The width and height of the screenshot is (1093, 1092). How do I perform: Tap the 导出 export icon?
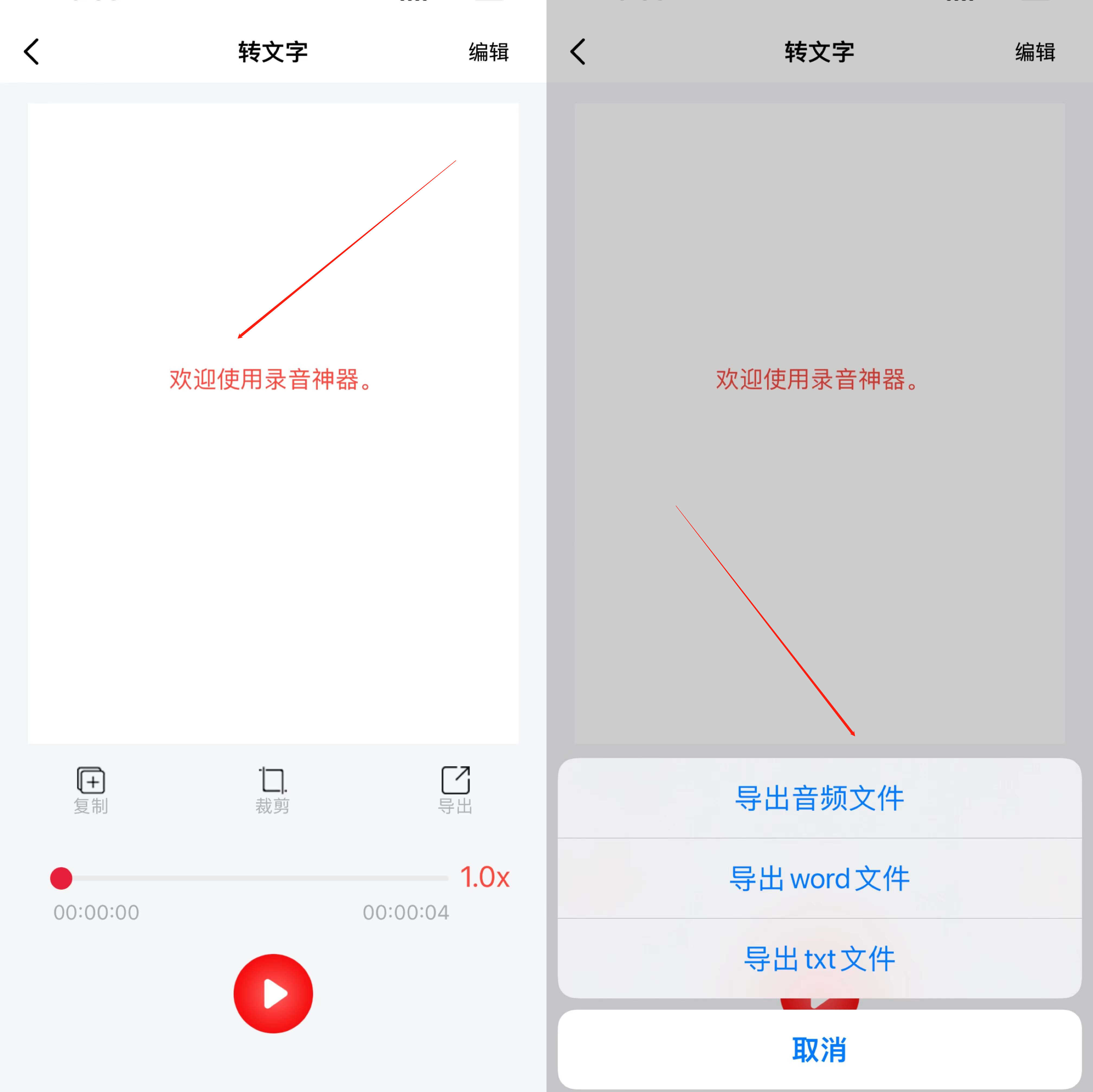point(455,789)
